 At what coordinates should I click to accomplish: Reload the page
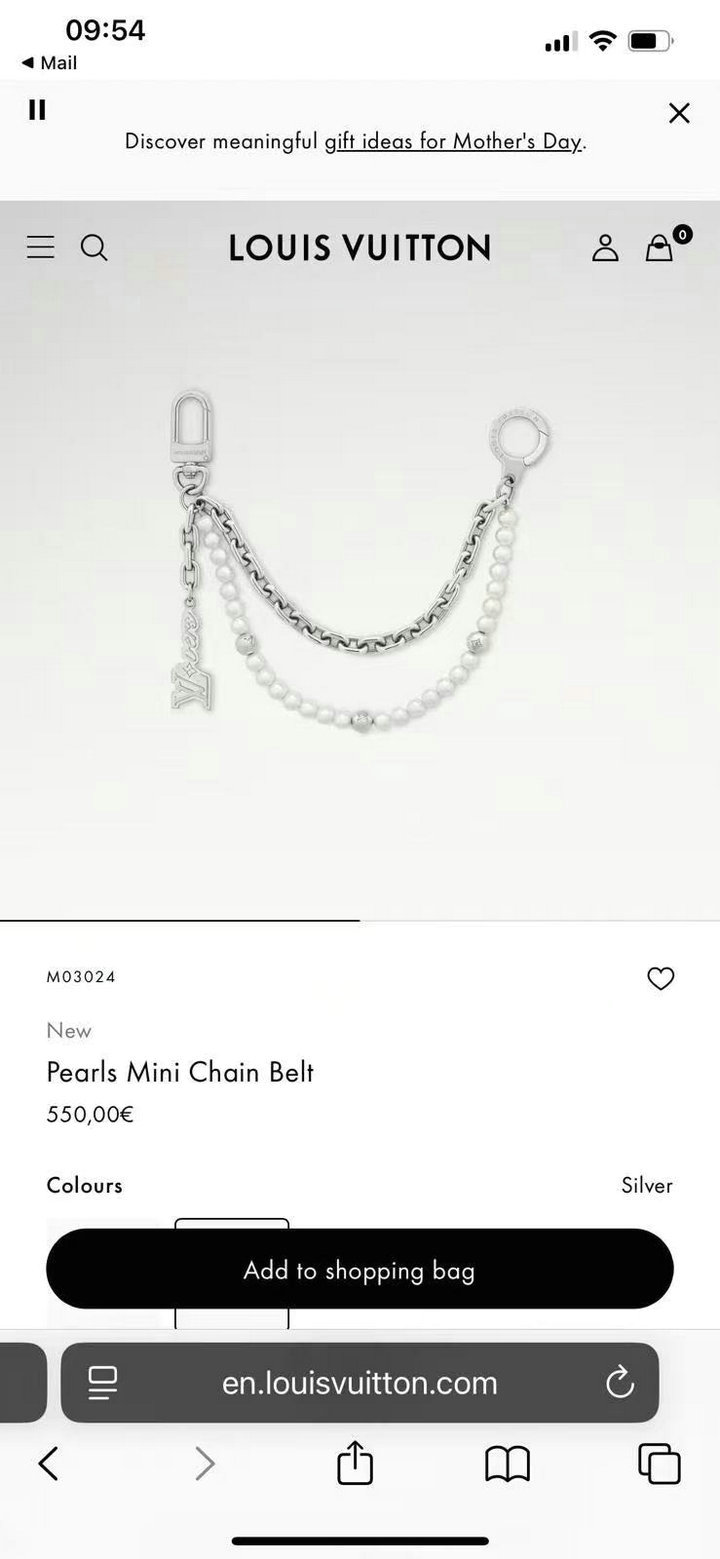(x=621, y=1383)
